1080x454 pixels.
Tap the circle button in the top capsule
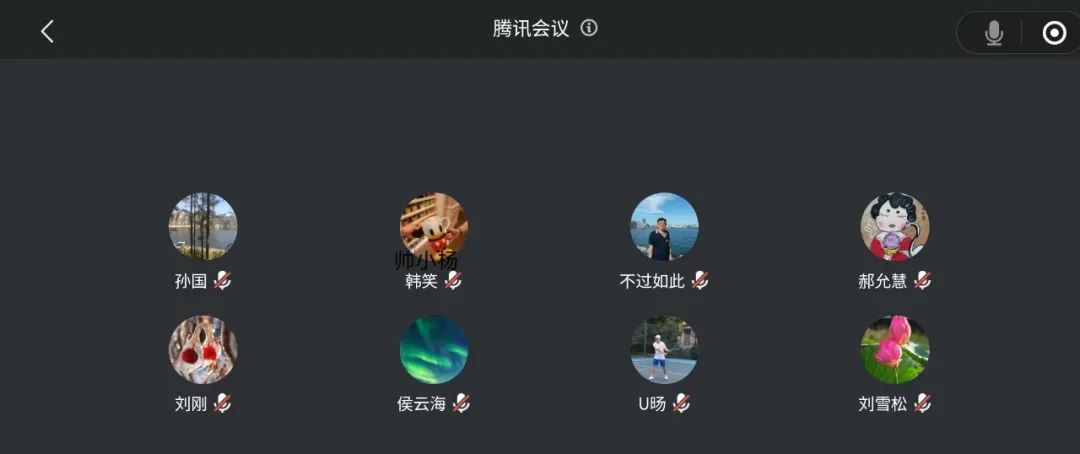[x=1054, y=33]
